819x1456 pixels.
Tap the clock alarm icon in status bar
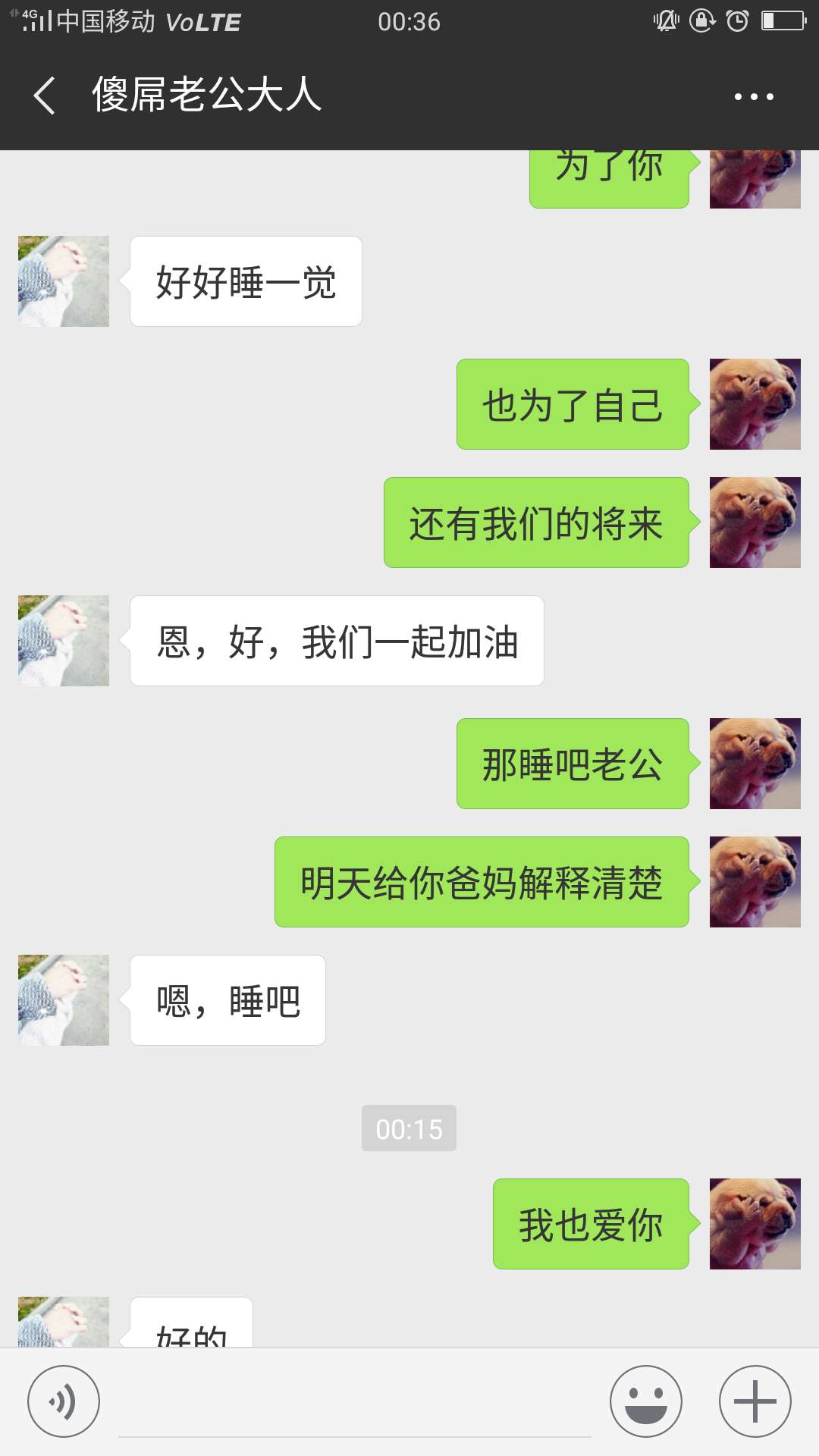(x=736, y=21)
